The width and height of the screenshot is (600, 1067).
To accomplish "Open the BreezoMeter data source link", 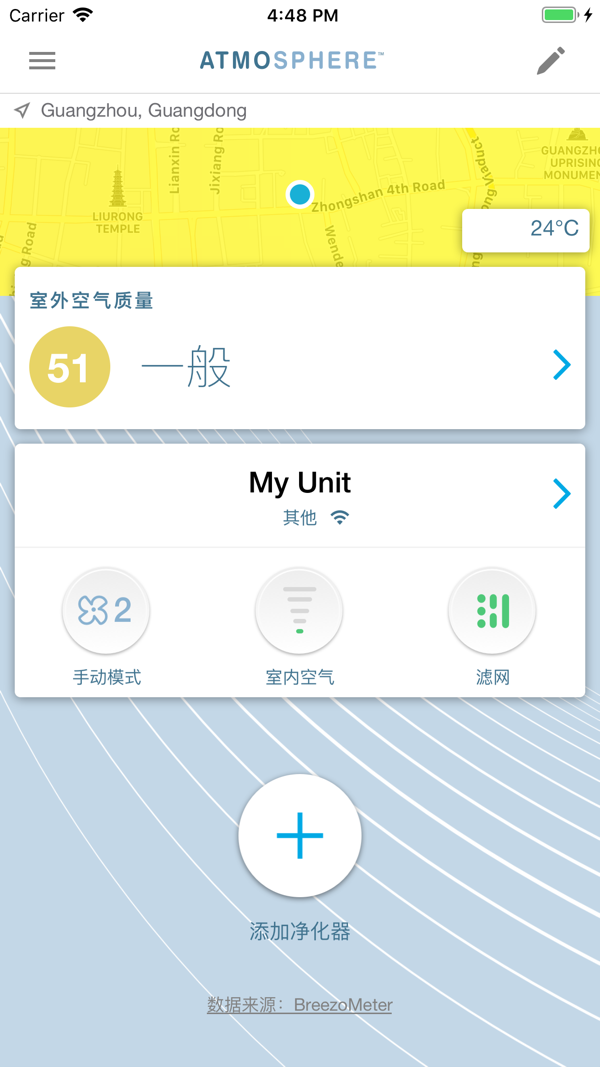I will (299, 1005).
